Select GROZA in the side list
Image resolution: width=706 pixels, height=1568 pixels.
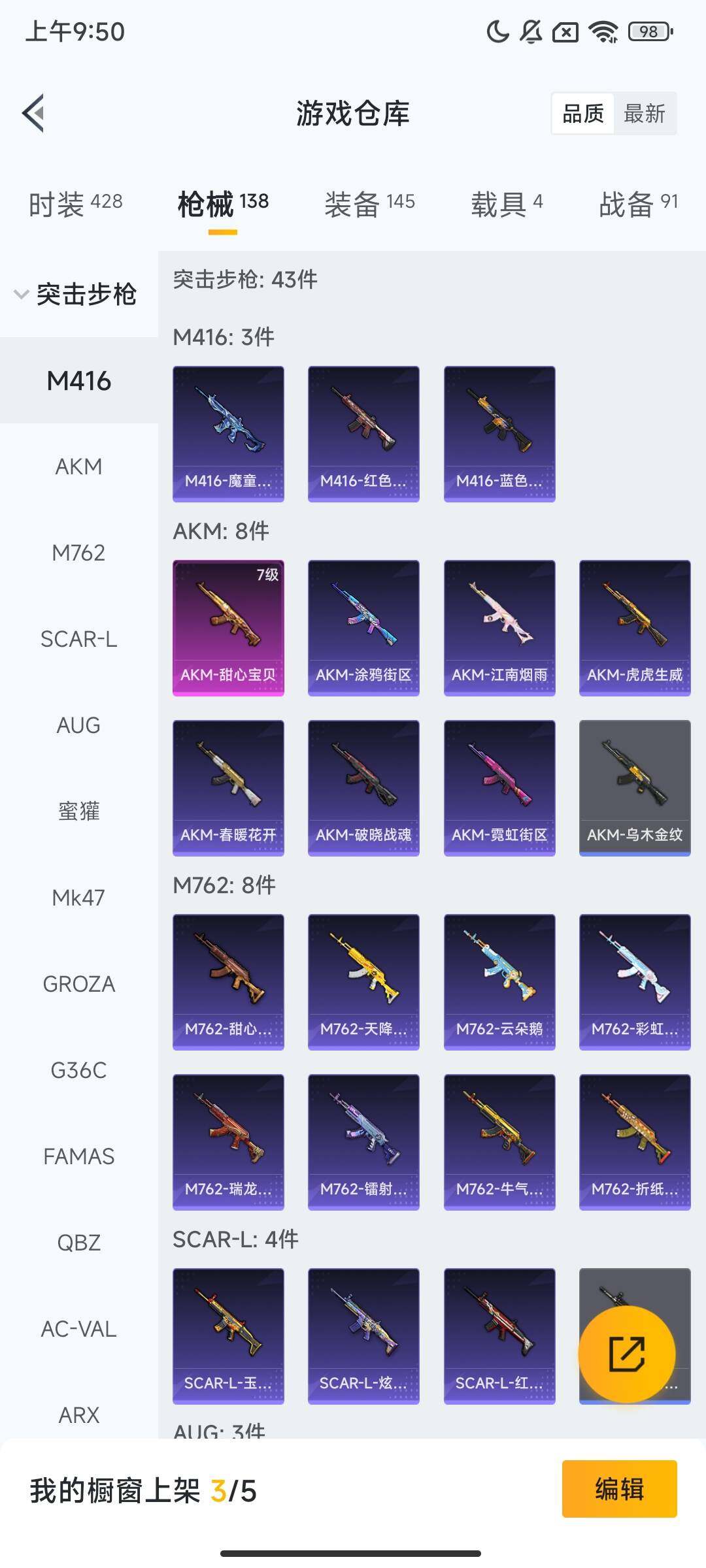click(78, 984)
